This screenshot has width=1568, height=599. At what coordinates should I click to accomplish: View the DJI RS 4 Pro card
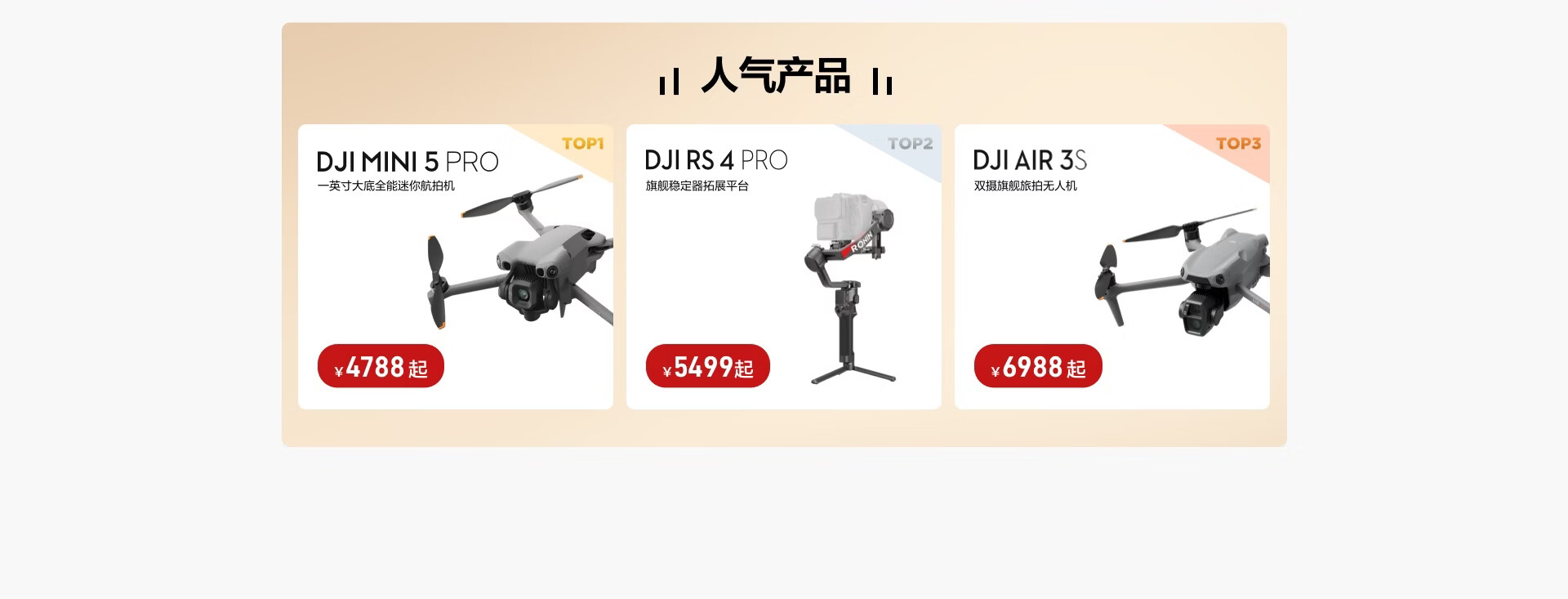coord(783,266)
